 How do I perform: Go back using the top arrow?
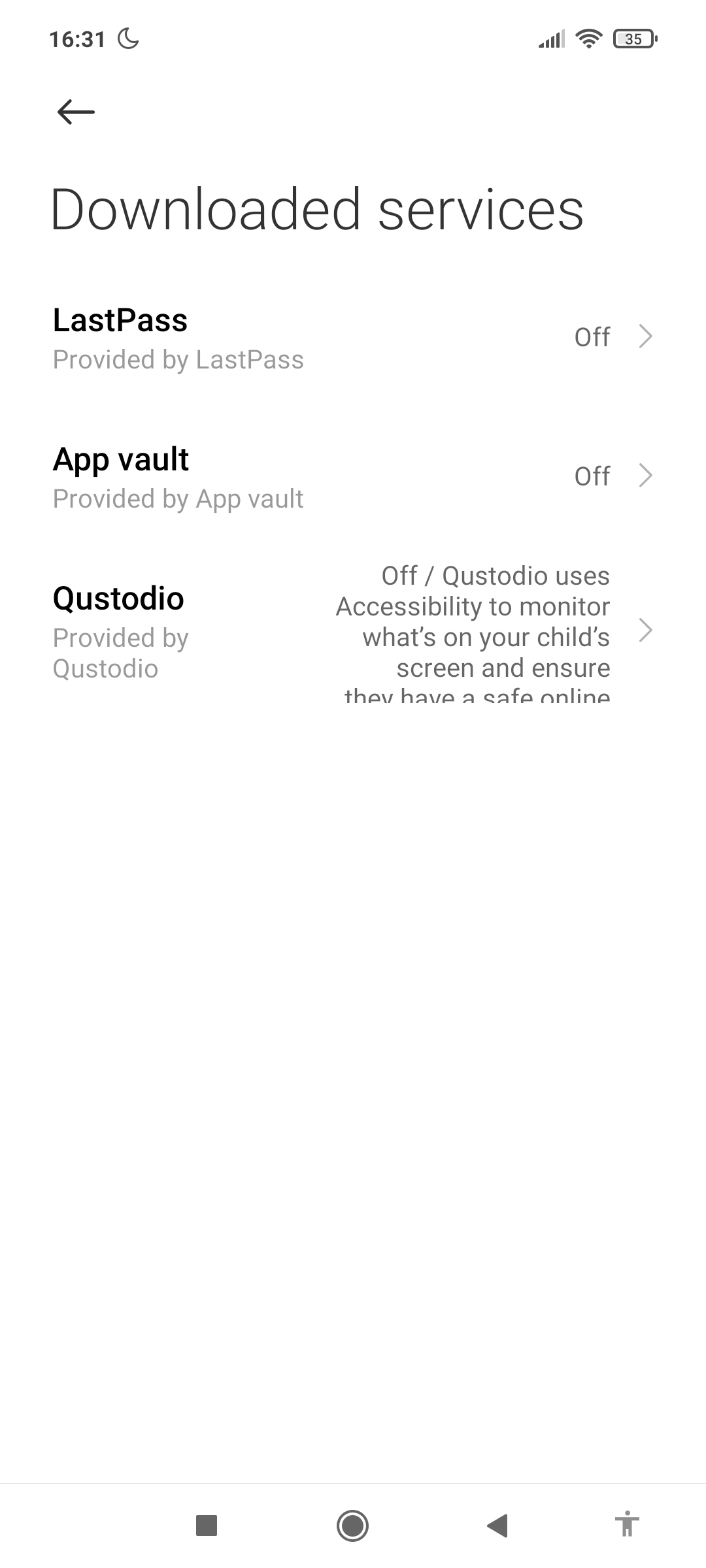[x=76, y=112]
